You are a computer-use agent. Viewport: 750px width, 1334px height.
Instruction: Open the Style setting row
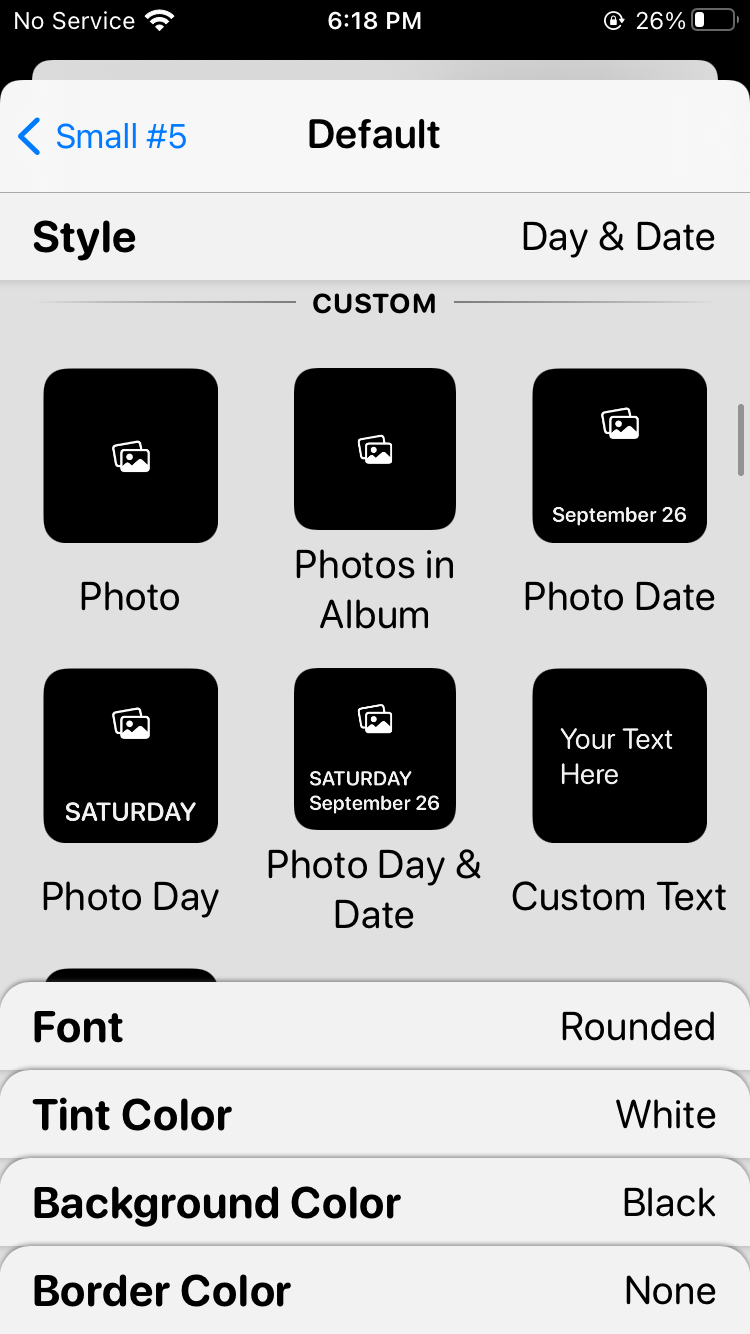click(374, 237)
